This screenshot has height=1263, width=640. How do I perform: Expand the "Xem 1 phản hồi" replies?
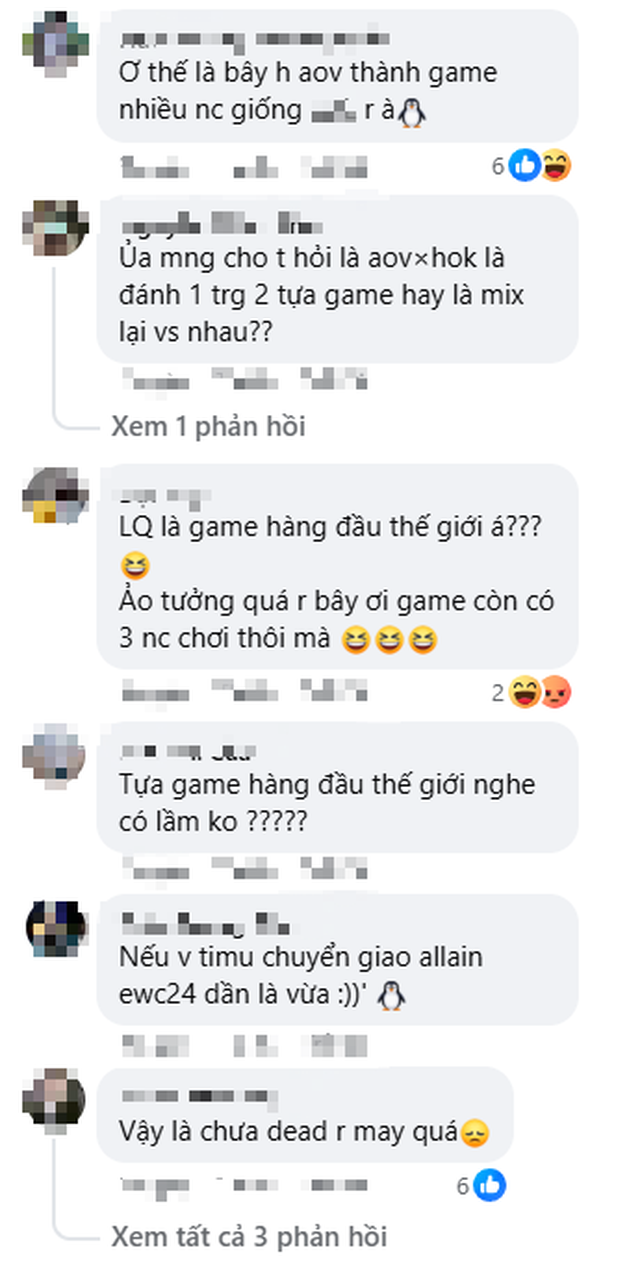pyautogui.click(x=207, y=427)
